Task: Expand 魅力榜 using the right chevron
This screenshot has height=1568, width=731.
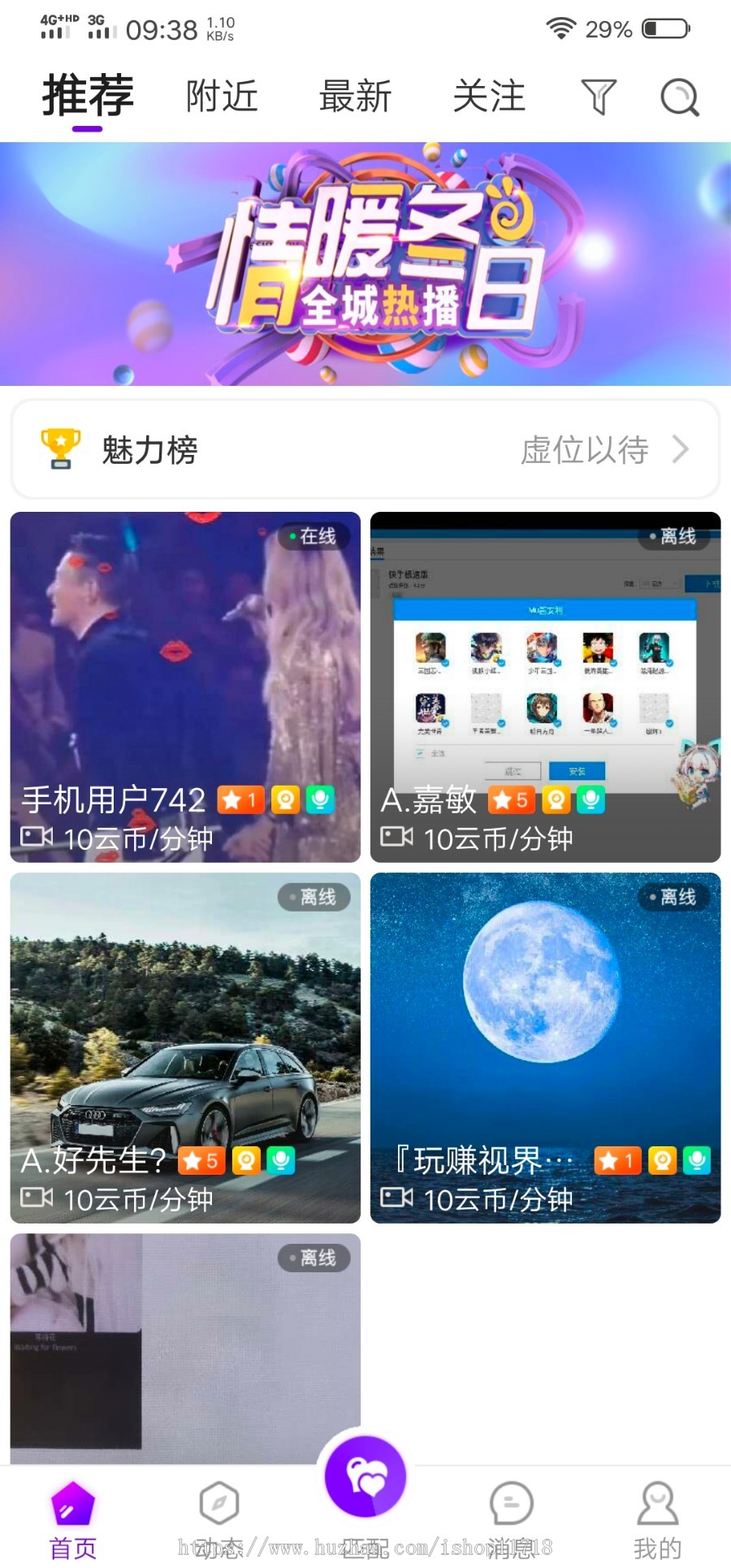Action: click(x=681, y=448)
